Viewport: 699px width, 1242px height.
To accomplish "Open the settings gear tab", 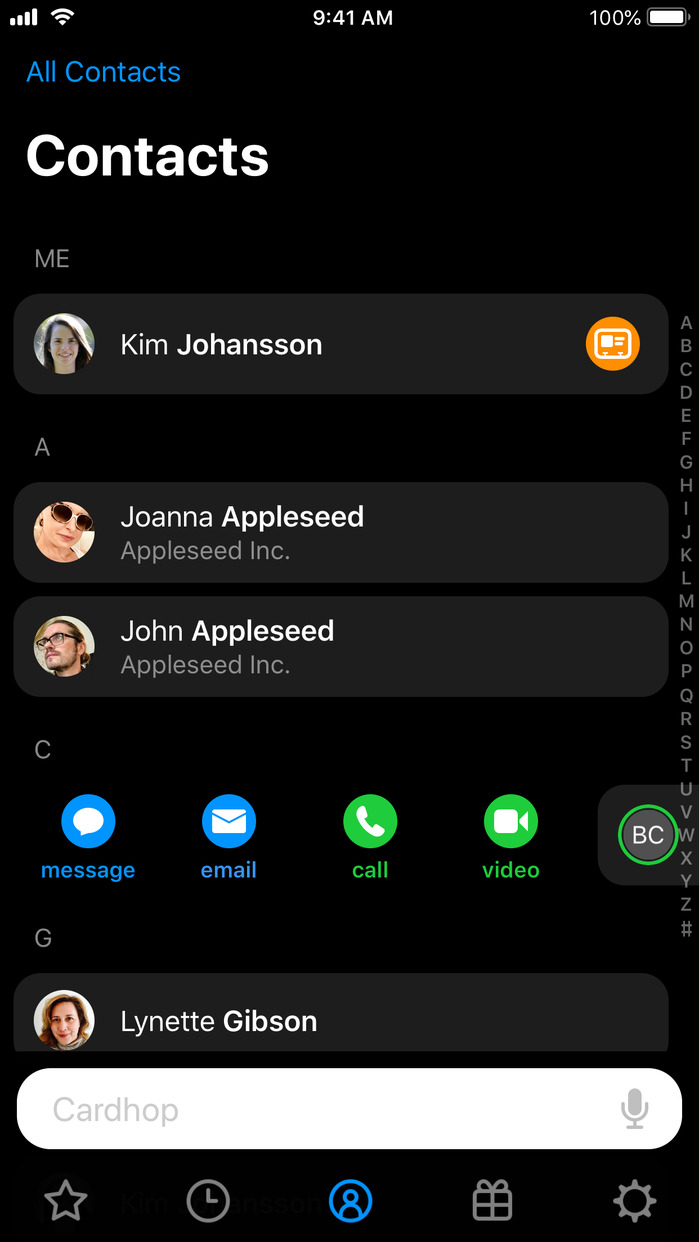I will click(x=634, y=1200).
